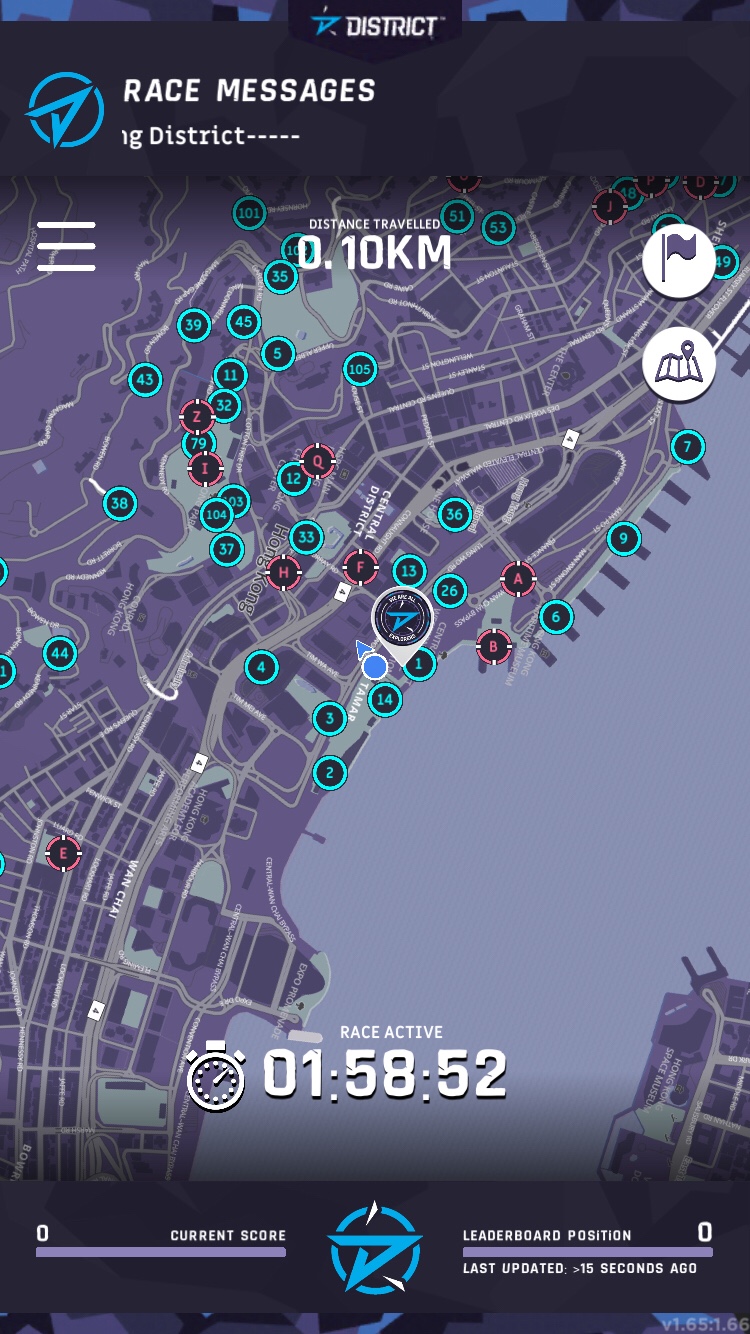Select checkpoint 4 on the map
Image resolution: width=750 pixels, height=1334 pixels.
tap(261, 666)
